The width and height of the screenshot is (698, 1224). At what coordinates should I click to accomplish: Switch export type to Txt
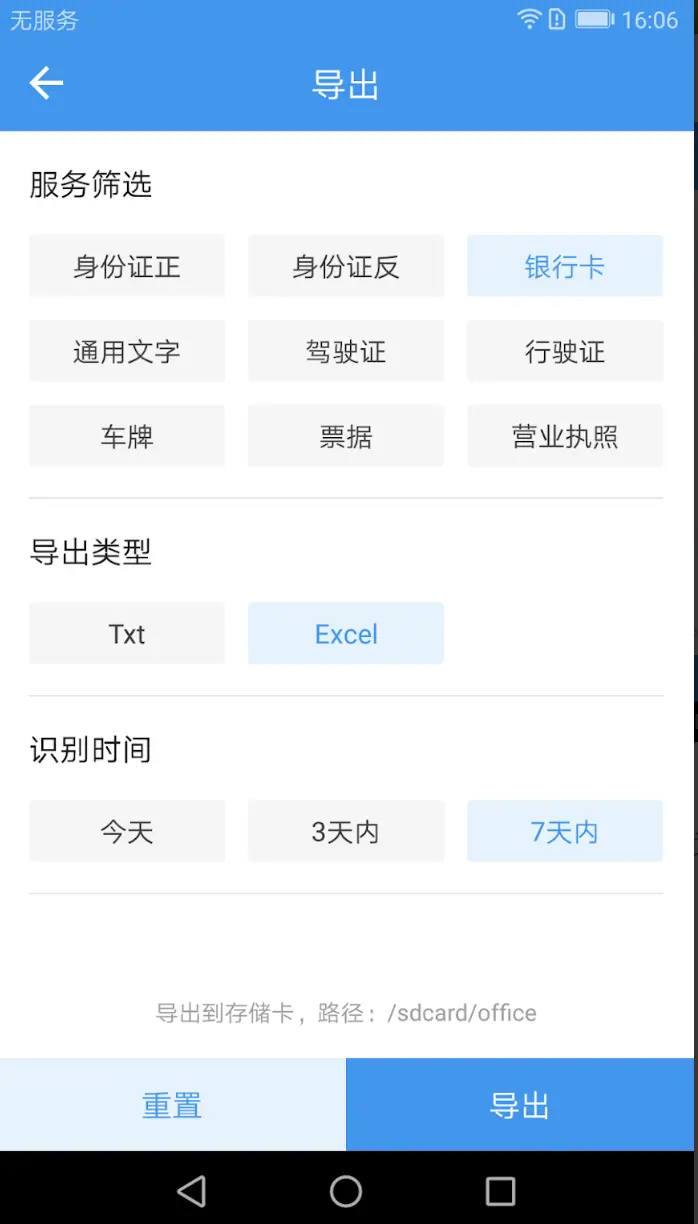pyautogui.click(x=127, y=633)
